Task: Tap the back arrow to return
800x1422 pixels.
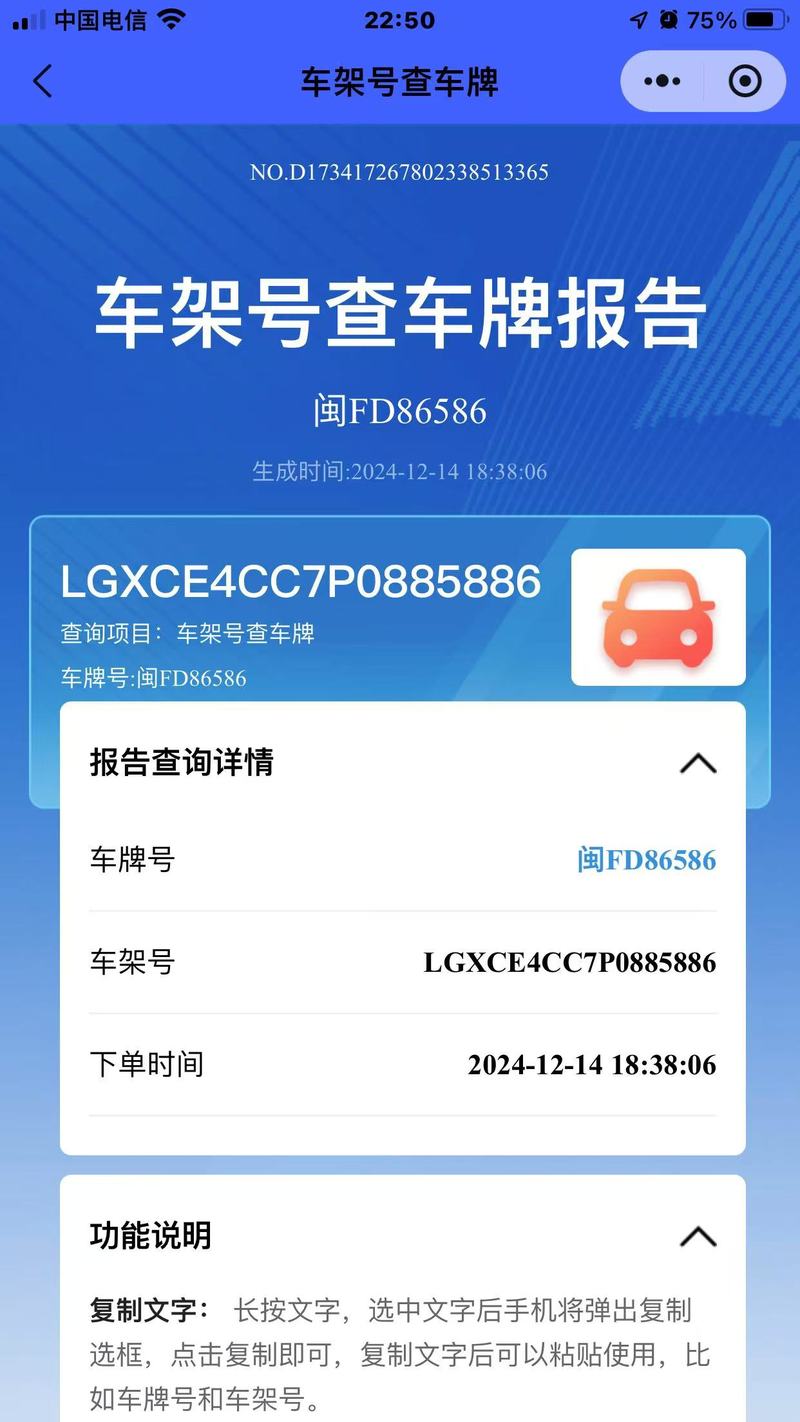Action: click(x=42, y=81)
